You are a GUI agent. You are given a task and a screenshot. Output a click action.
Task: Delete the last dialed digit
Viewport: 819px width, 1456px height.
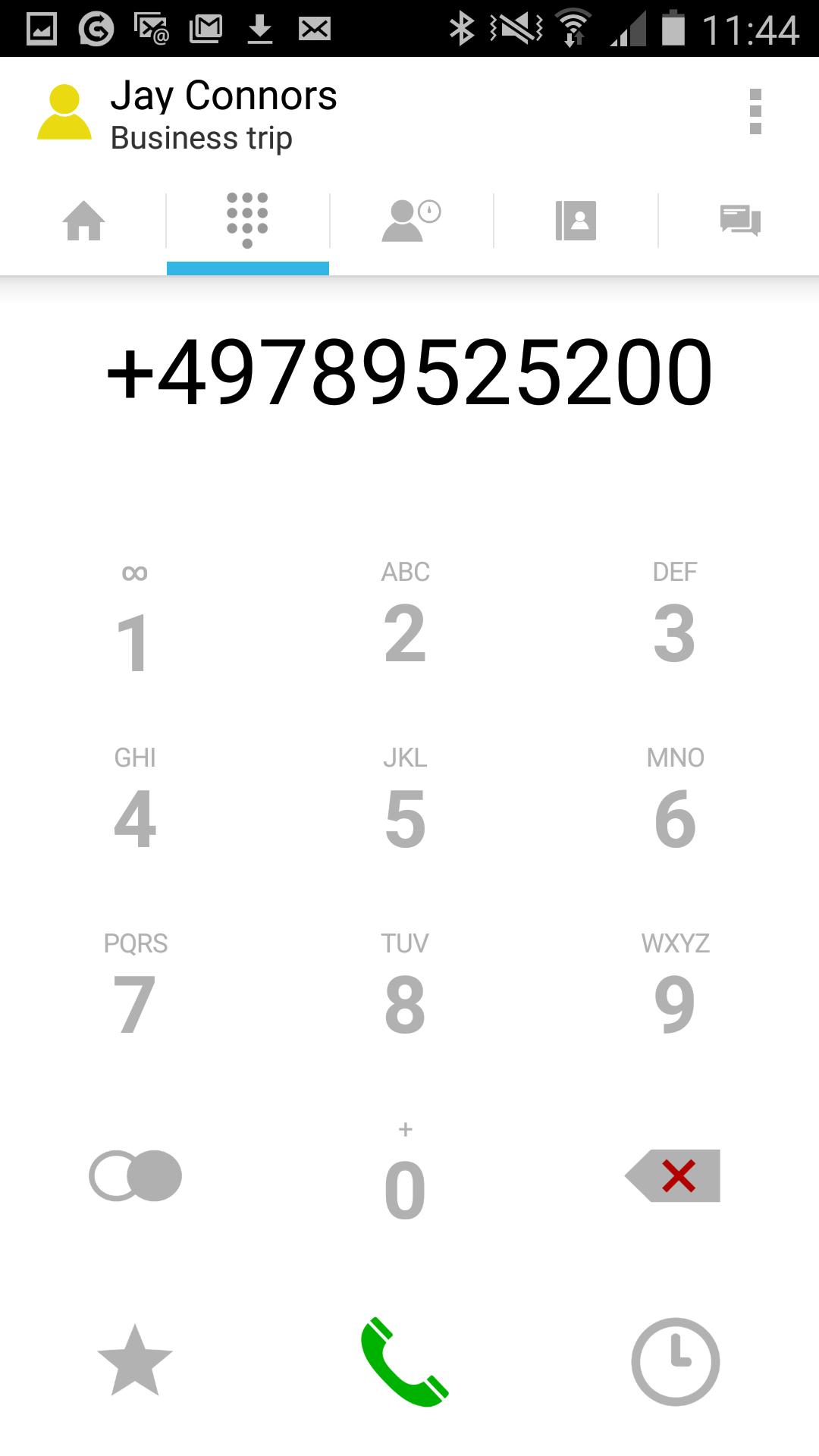click(x=673, y=1176)
